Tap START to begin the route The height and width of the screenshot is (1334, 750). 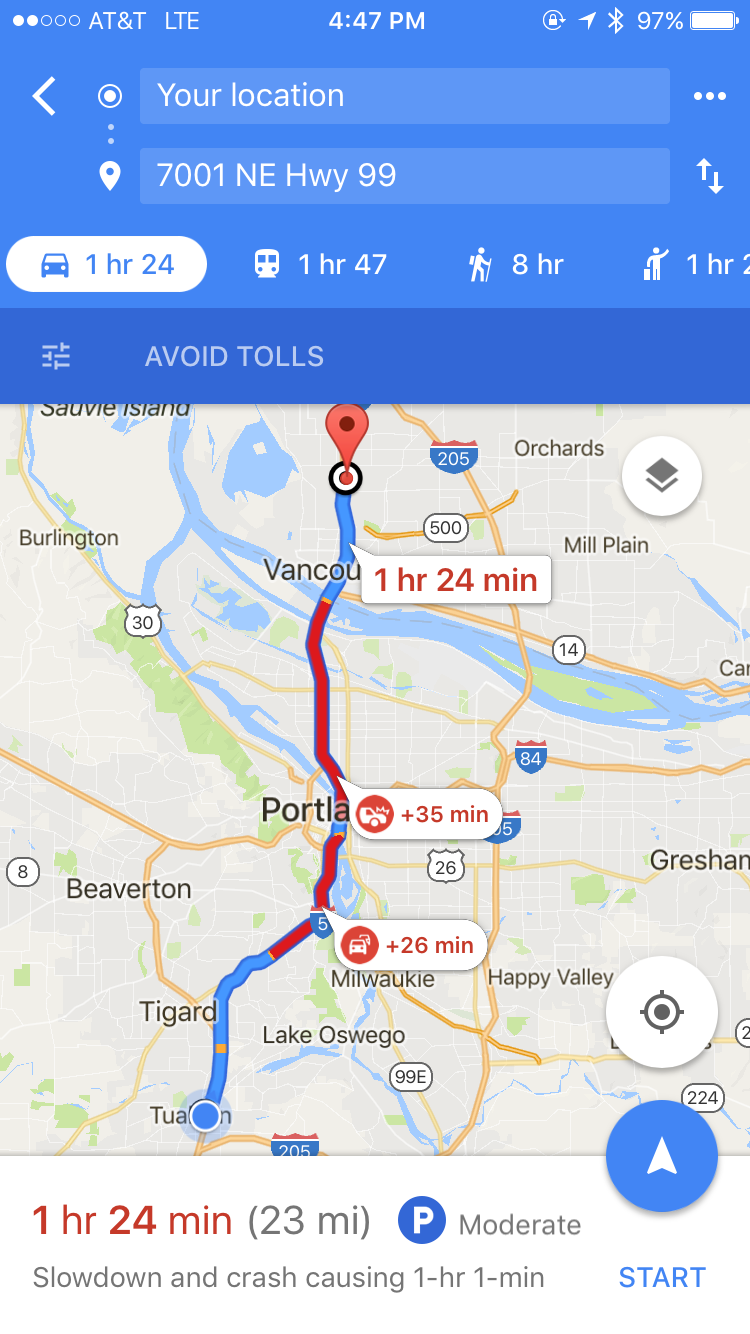pos(661,1277)
